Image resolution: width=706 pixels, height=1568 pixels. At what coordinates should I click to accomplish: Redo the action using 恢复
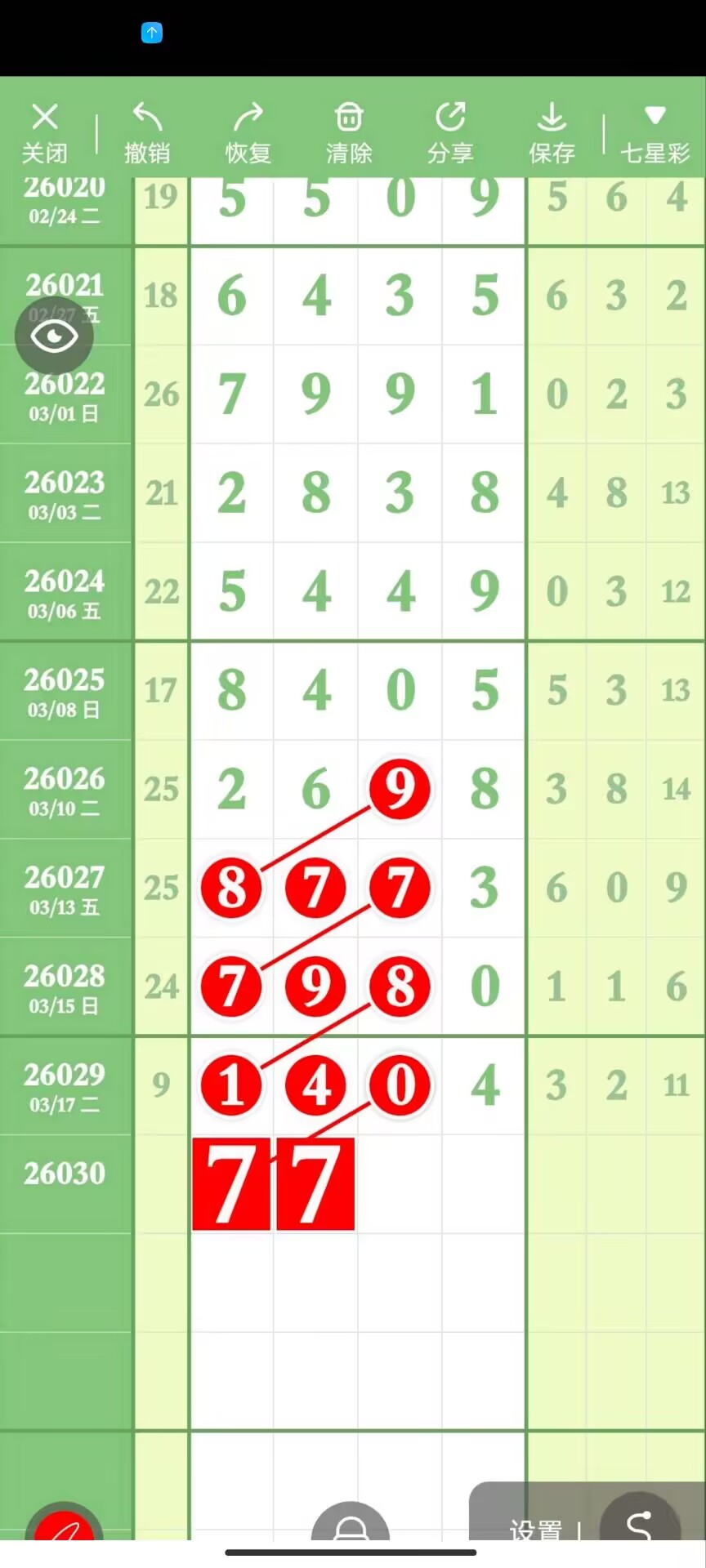[248, 132]
